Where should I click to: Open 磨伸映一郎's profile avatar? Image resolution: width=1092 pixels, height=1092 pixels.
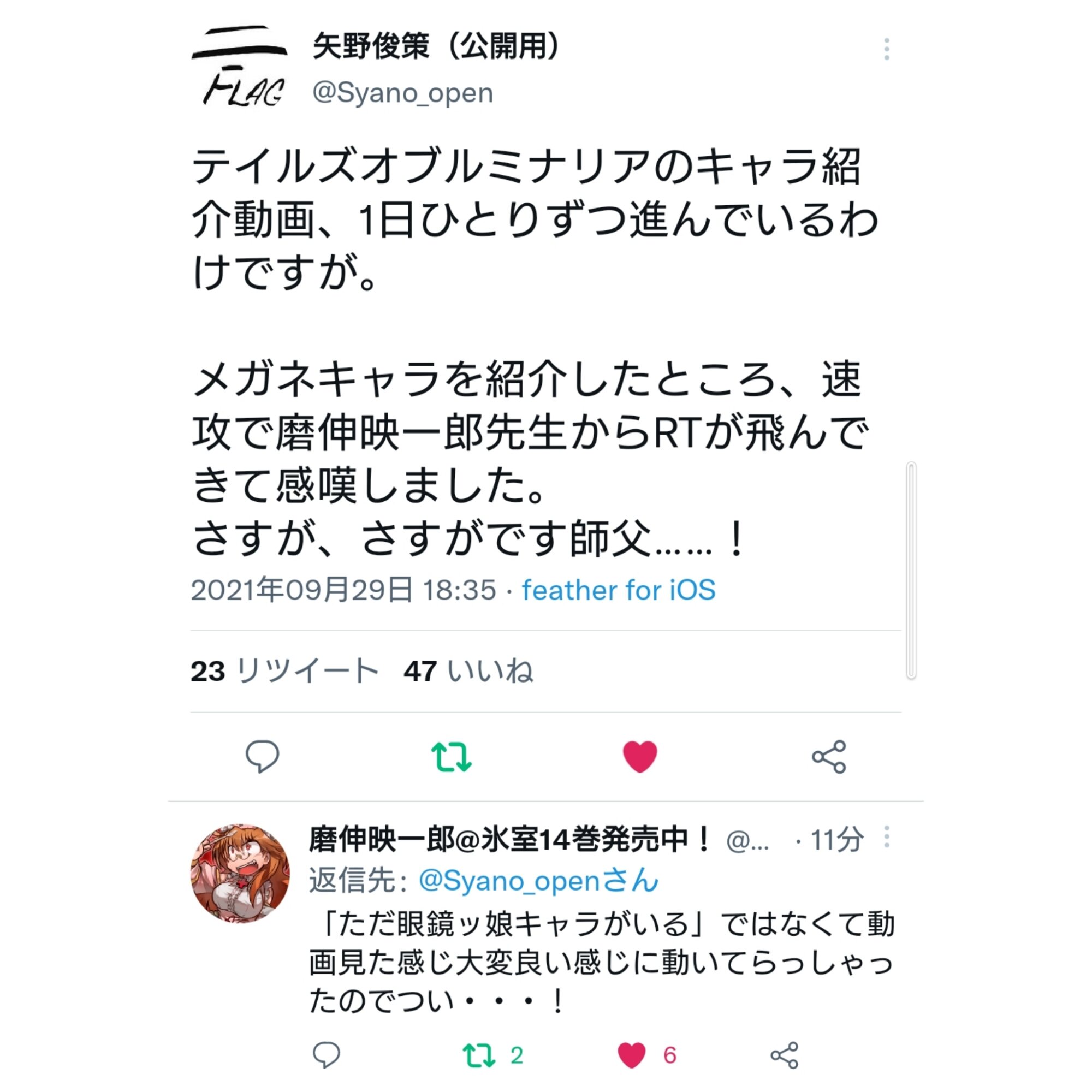(x=240, y=873)
